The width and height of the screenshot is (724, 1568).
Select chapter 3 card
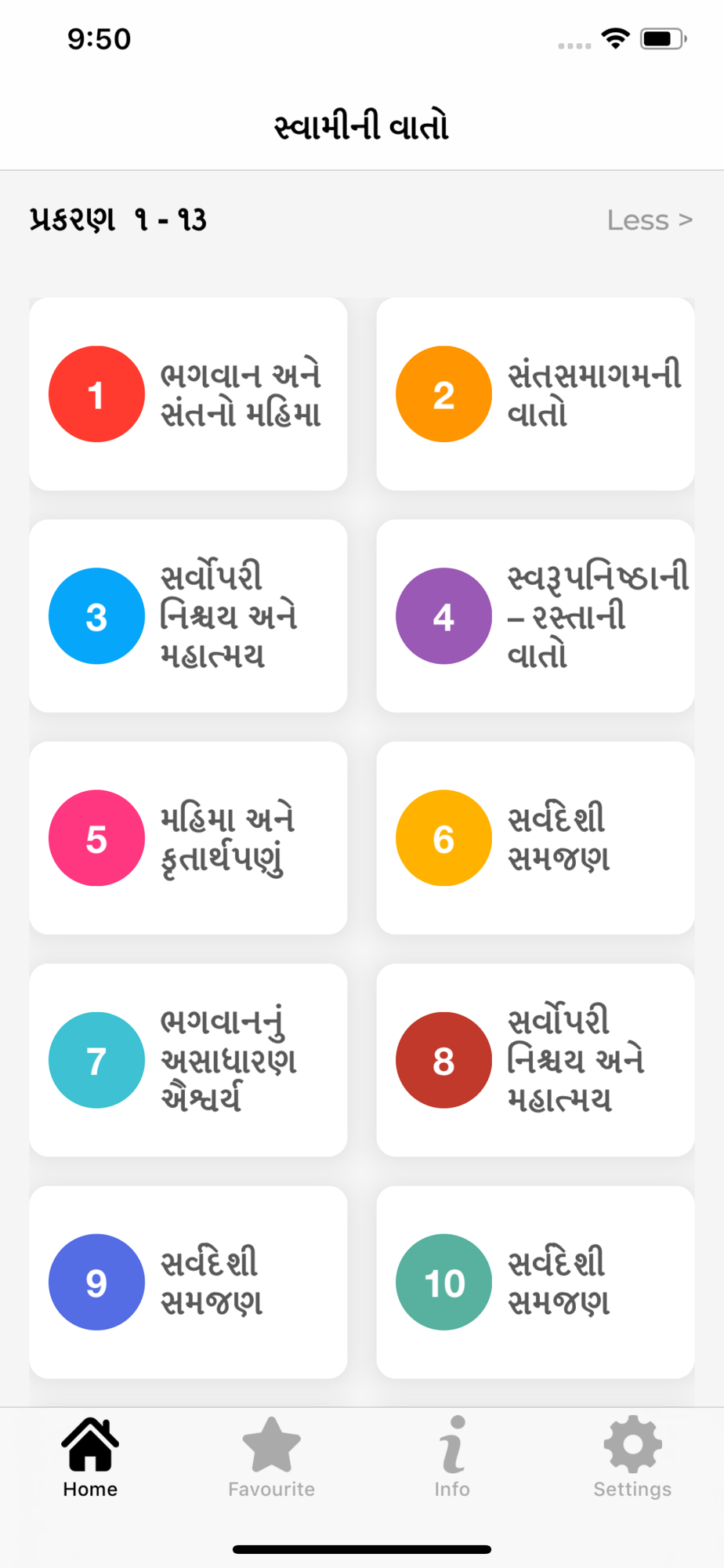point(188,616)
